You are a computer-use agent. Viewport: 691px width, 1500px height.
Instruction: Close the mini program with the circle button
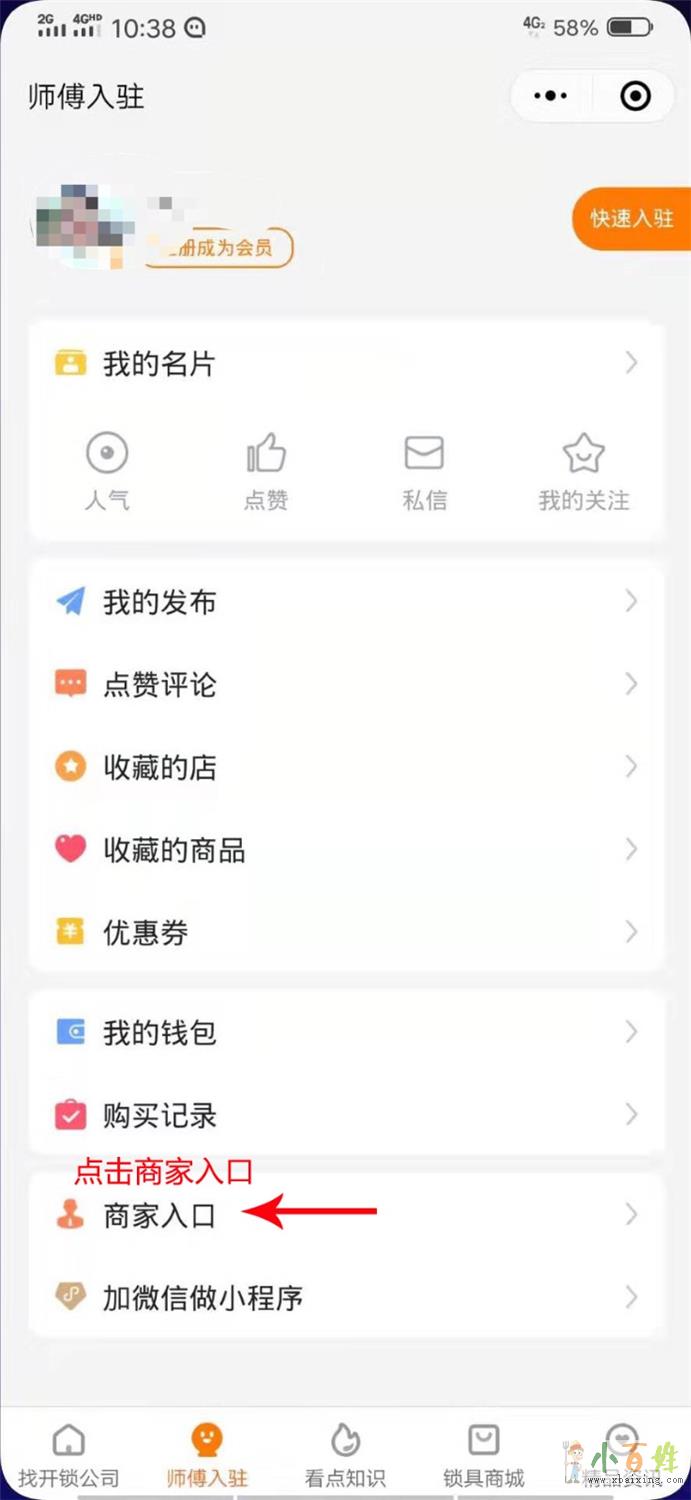[635, 96]
